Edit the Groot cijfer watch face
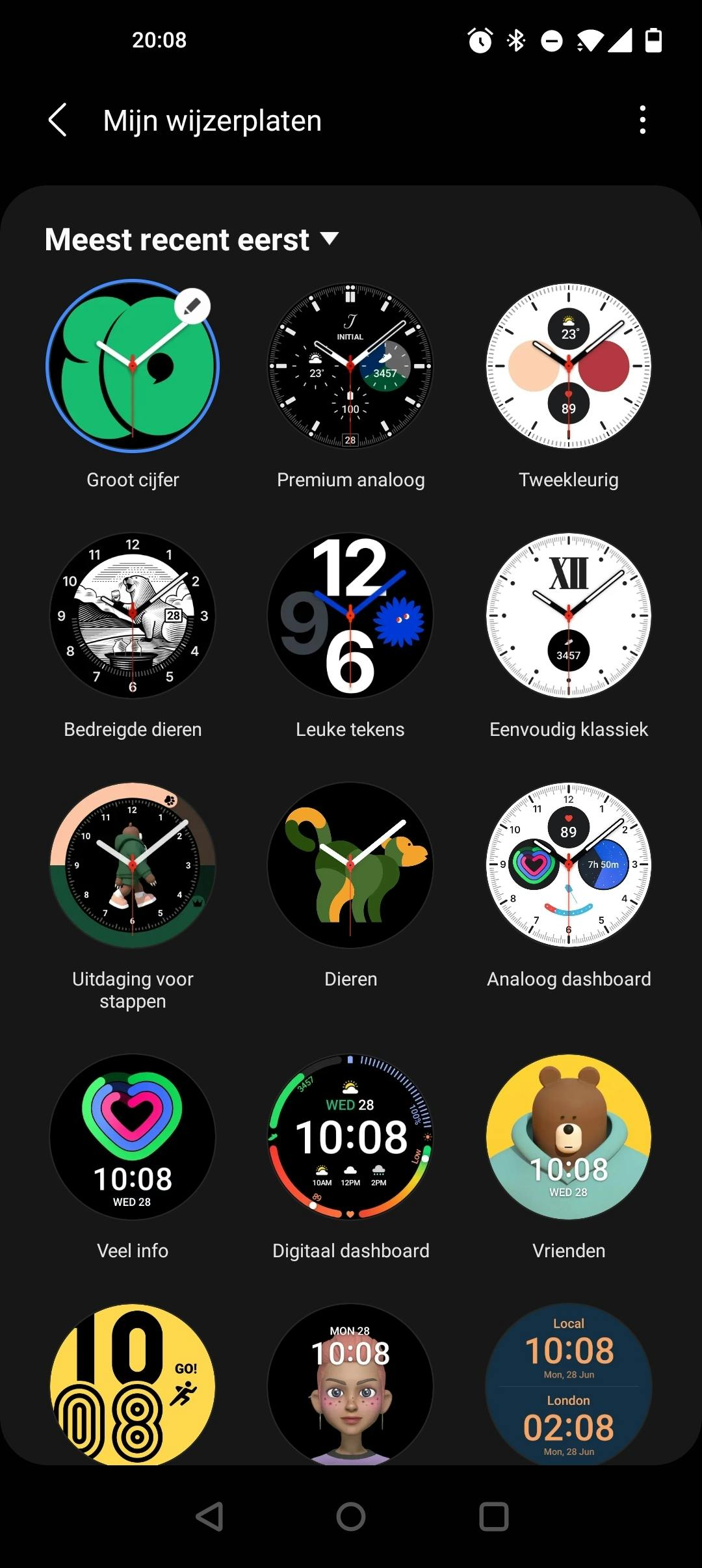This screenshot has height=1568, width=702. point(192,306)
